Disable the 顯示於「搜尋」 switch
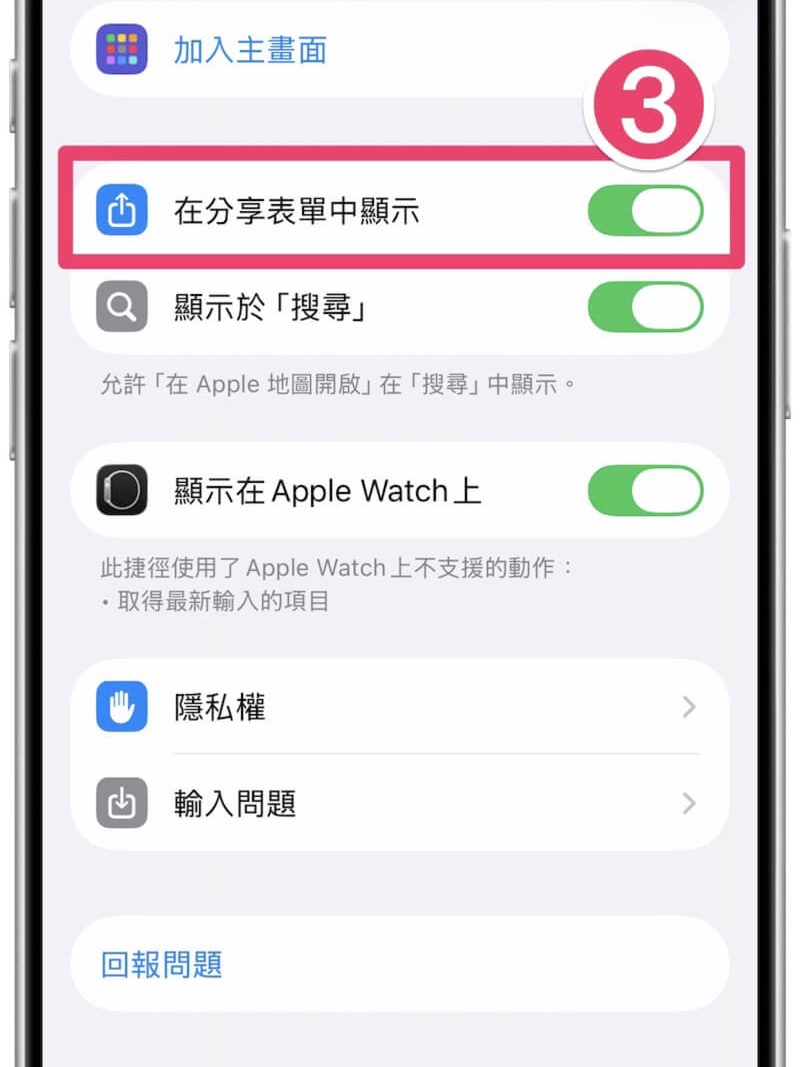 click(x=645, y=307)
